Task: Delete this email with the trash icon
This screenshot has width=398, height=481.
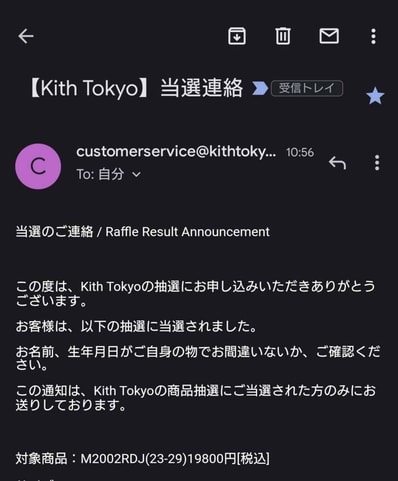Action: coord(283,36)
